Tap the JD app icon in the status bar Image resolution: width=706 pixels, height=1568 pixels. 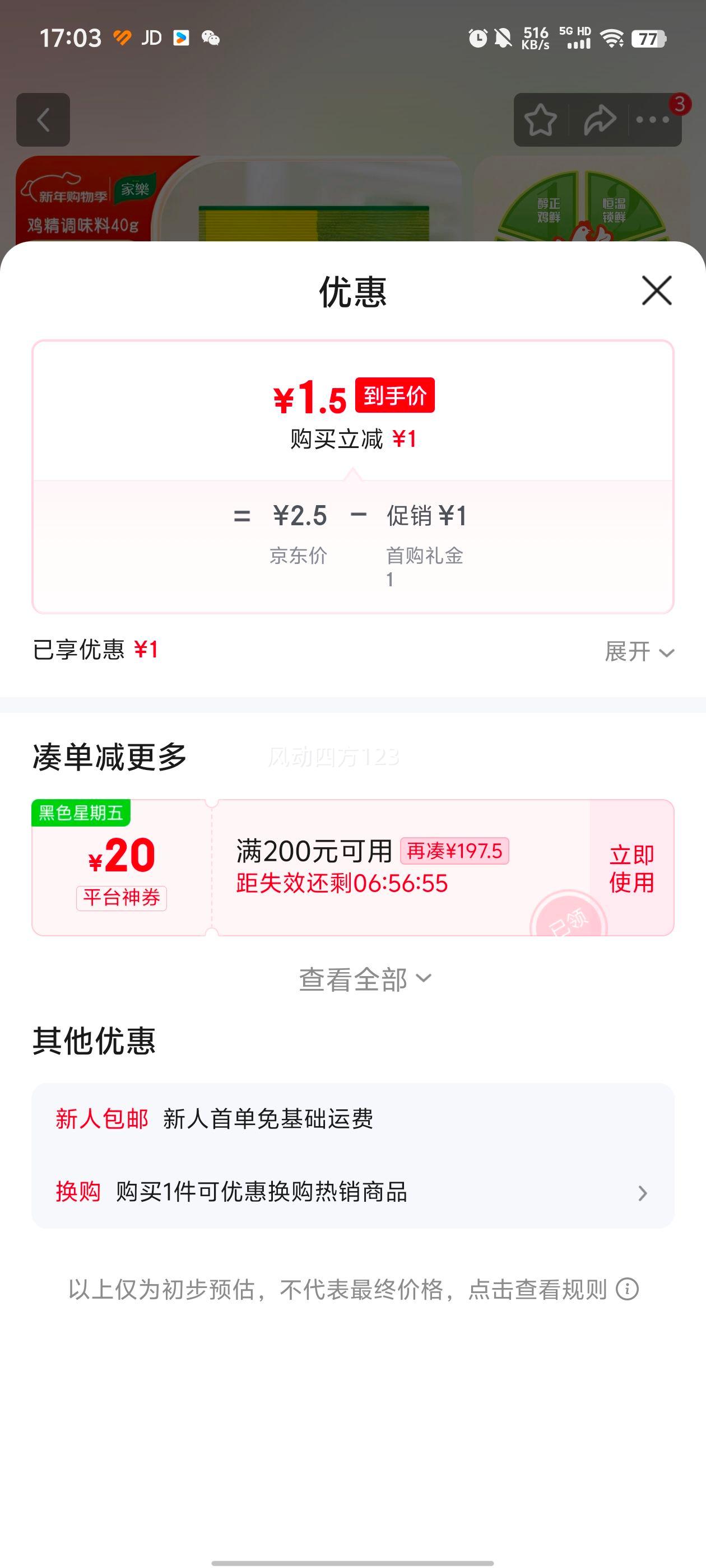152,38
